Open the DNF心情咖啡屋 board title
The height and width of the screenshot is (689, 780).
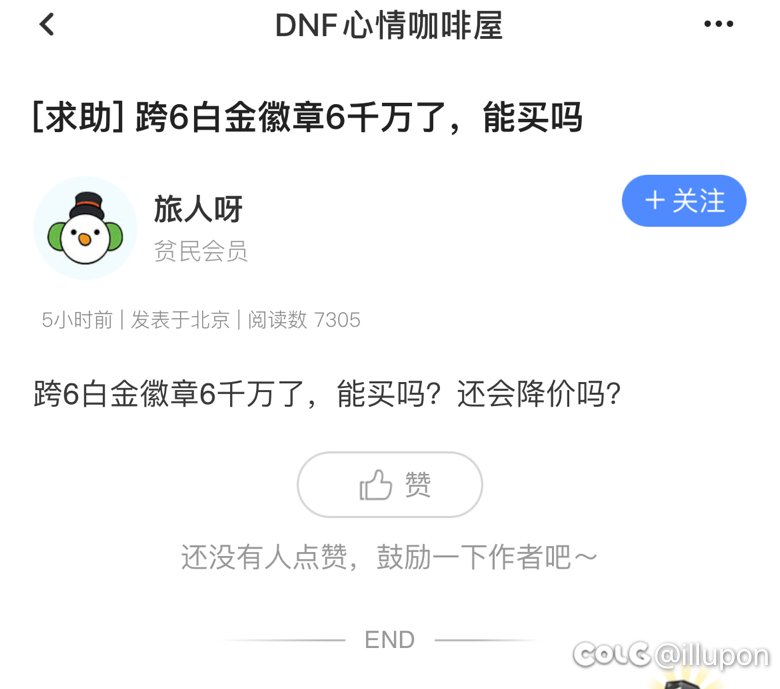(x=388, y=26)
